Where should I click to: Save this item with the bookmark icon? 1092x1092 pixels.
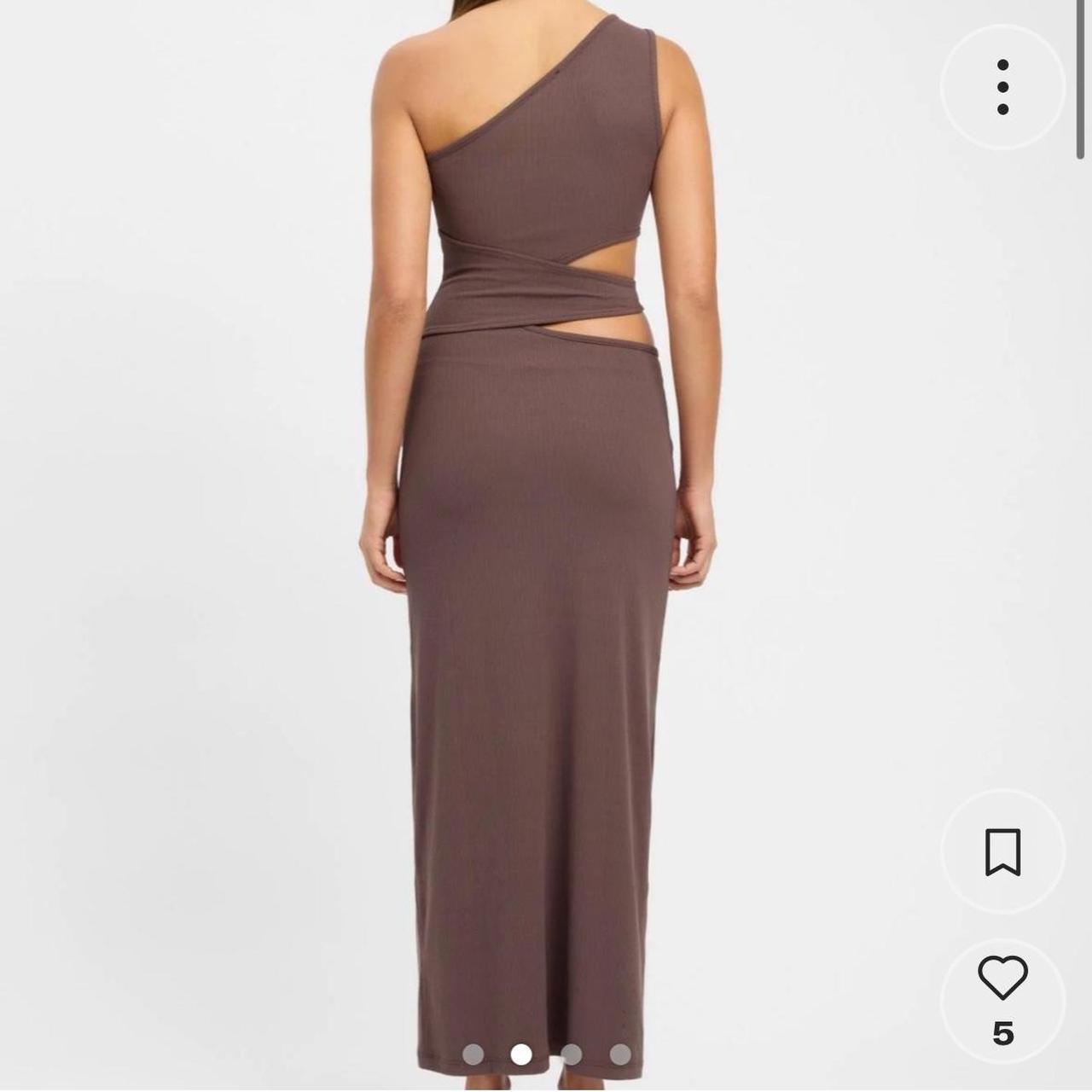pos(1002,851)
